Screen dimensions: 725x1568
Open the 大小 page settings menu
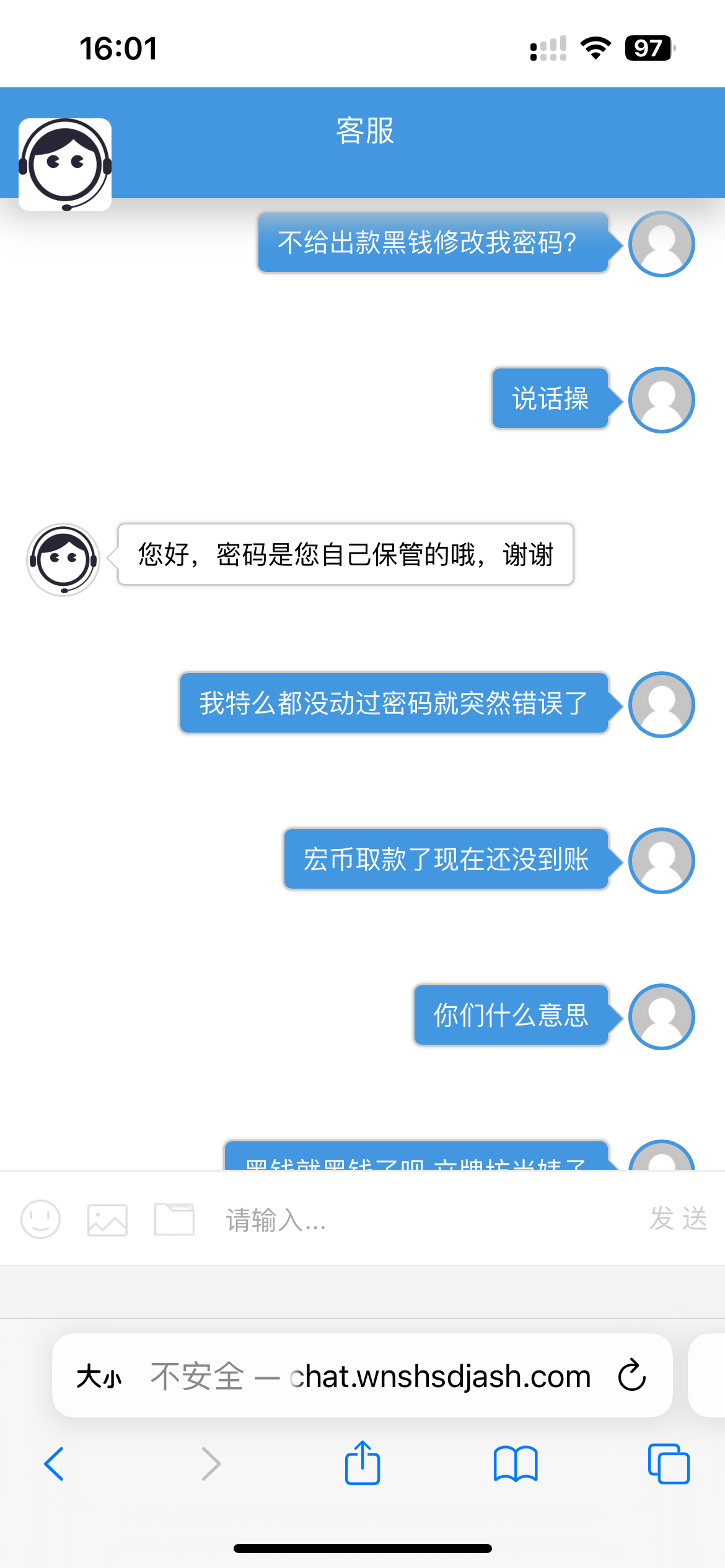click(x=99, y=1377)
